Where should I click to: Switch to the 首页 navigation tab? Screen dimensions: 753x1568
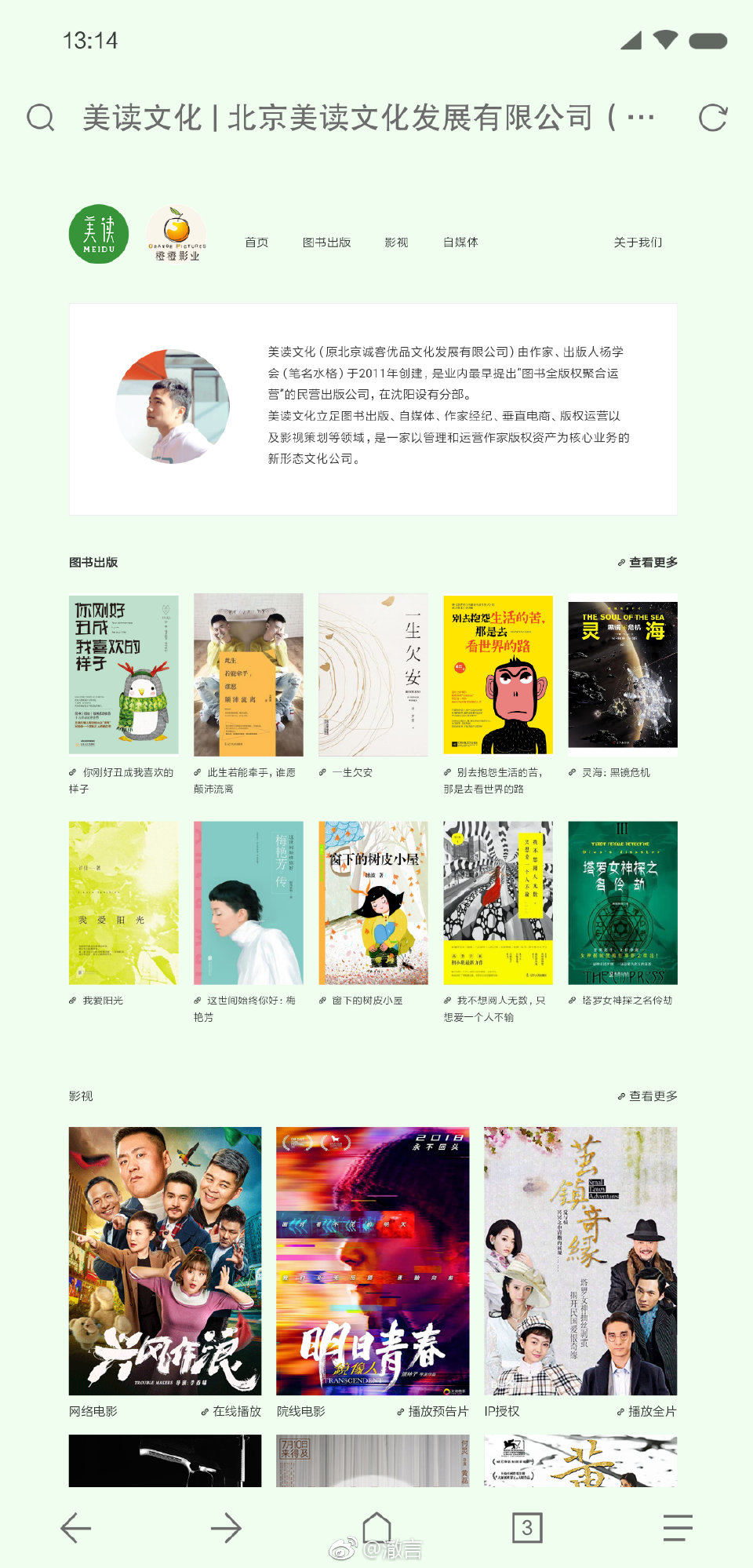coord(256,242)
